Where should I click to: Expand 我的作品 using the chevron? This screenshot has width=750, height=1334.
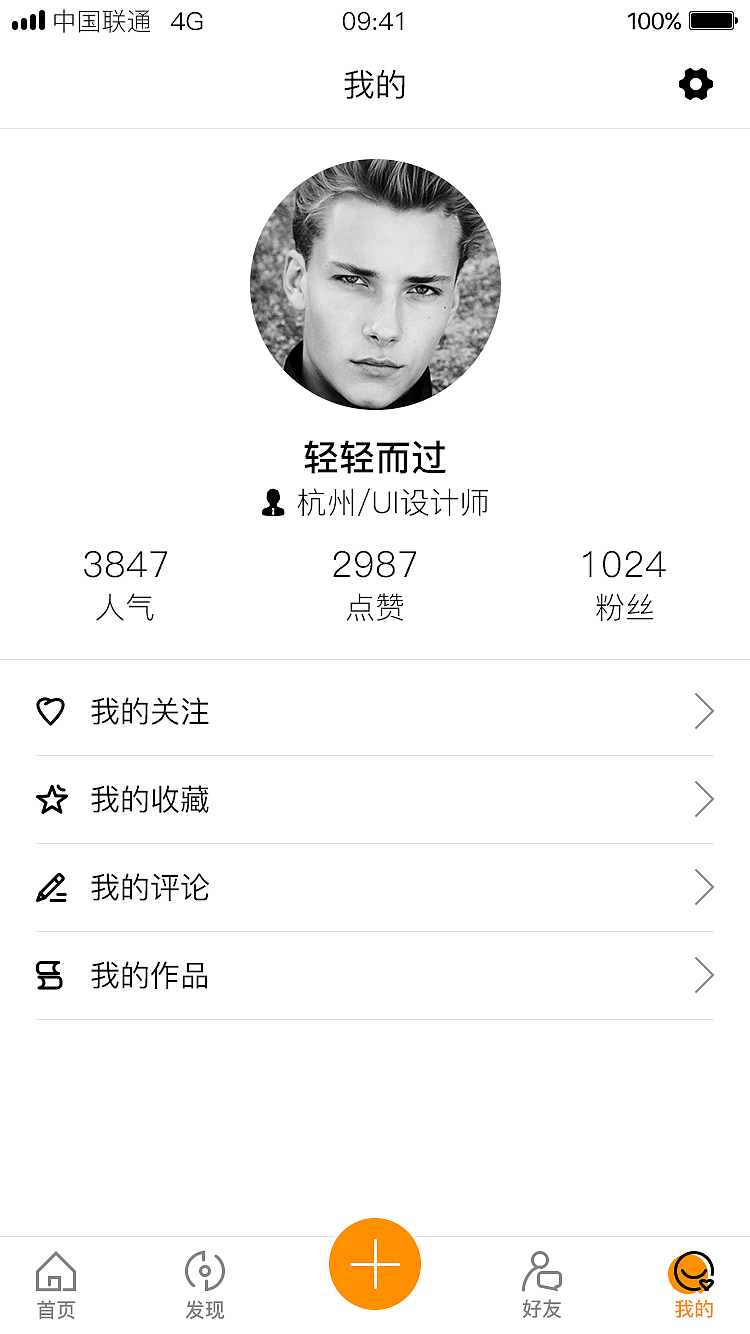coord(704,975)
